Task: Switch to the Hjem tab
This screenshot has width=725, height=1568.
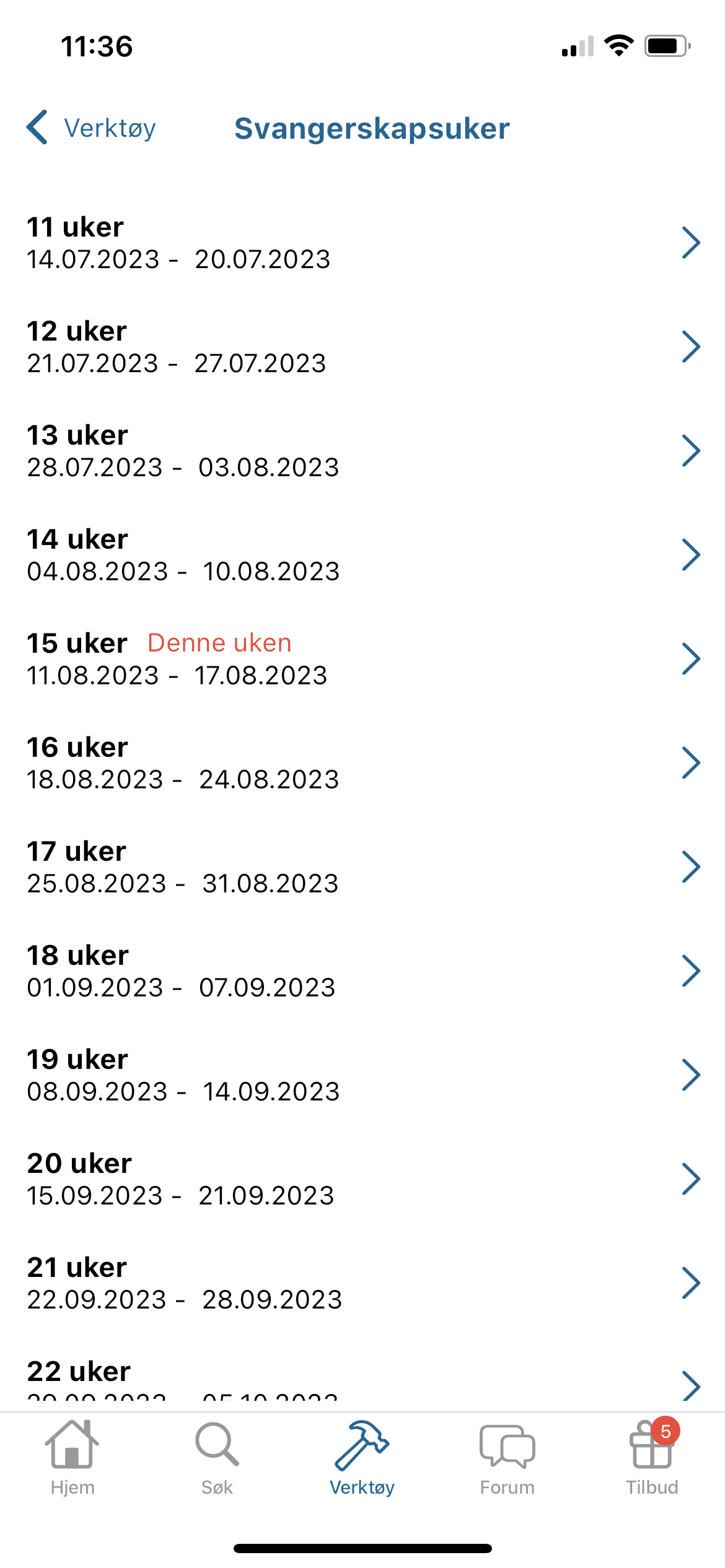Action: coord(72,1458)
